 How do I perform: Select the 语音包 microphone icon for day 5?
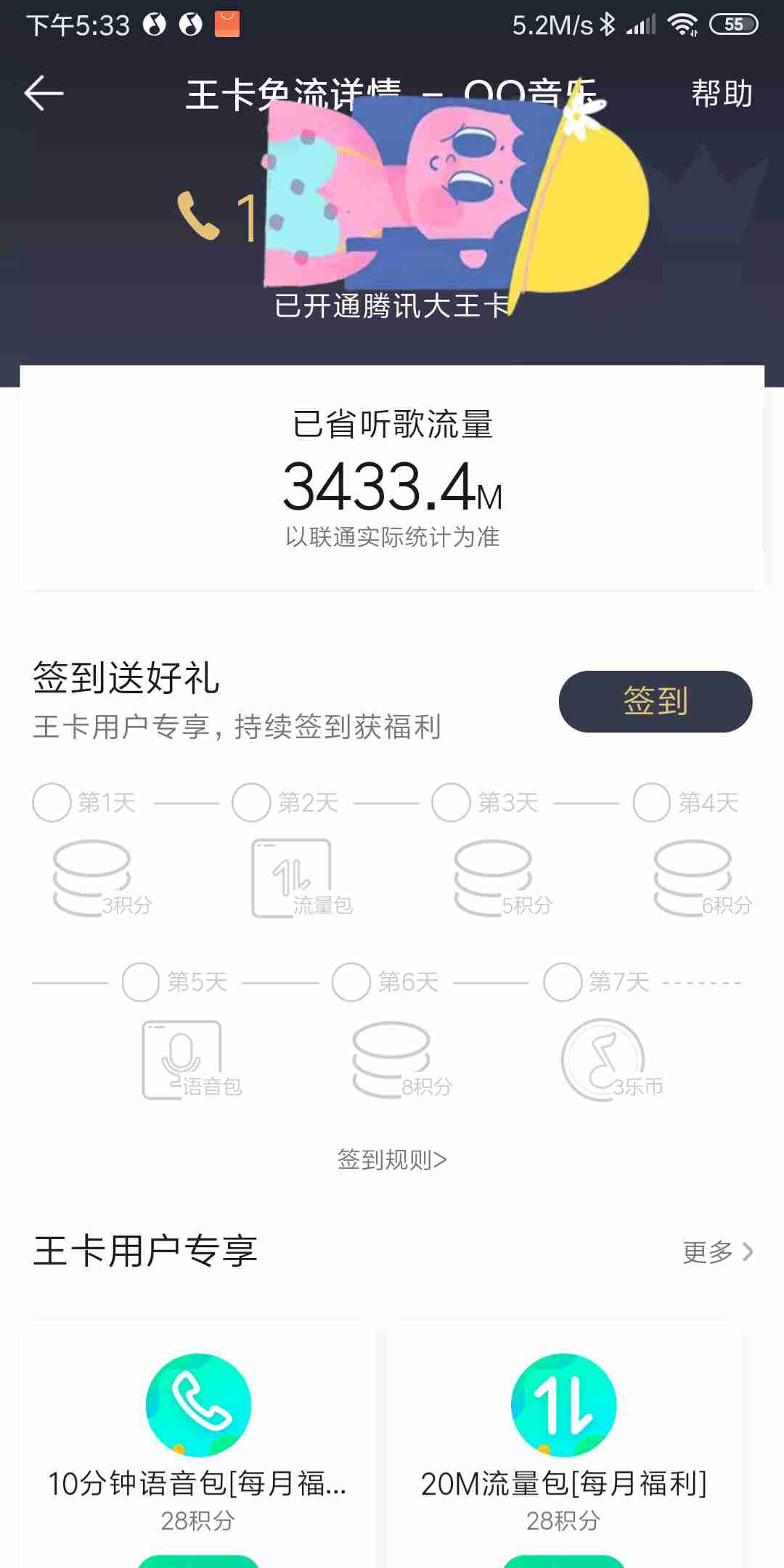point(181,1056)
